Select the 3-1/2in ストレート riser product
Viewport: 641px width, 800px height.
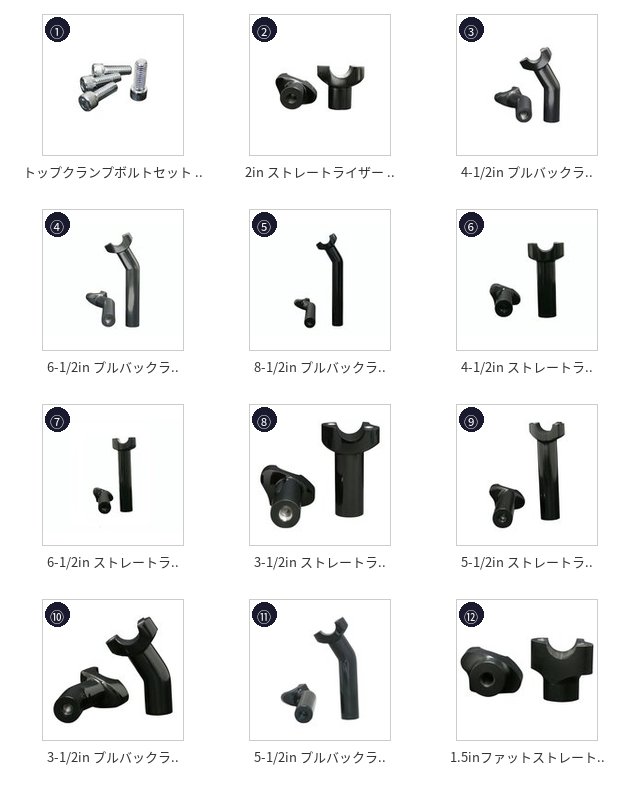pos(320,475)
